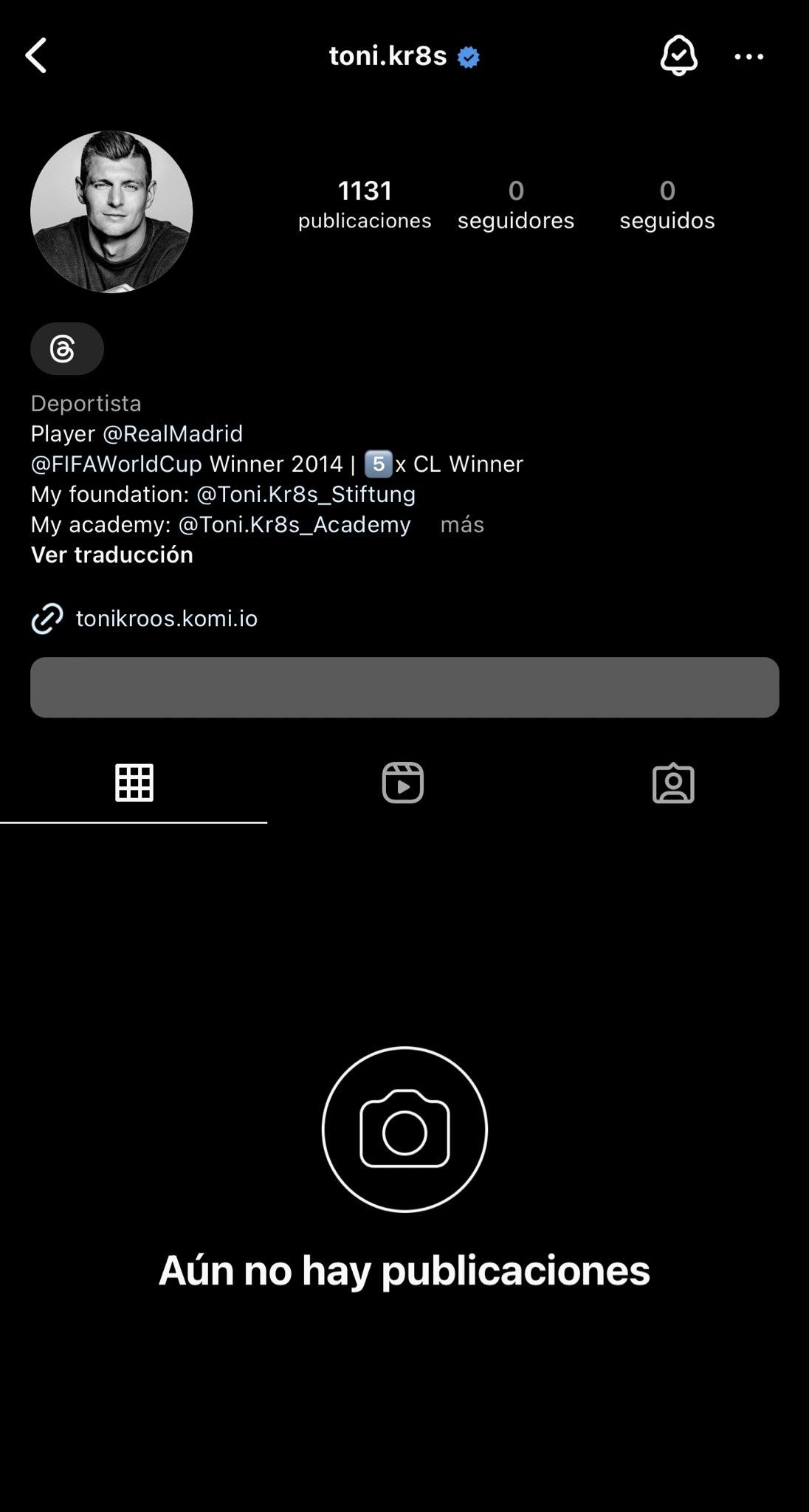Image resolution: width=809 pixels, height=1512 pixels.
Task: Open the notifications bell settings
Action: click(x=678, y=56)
